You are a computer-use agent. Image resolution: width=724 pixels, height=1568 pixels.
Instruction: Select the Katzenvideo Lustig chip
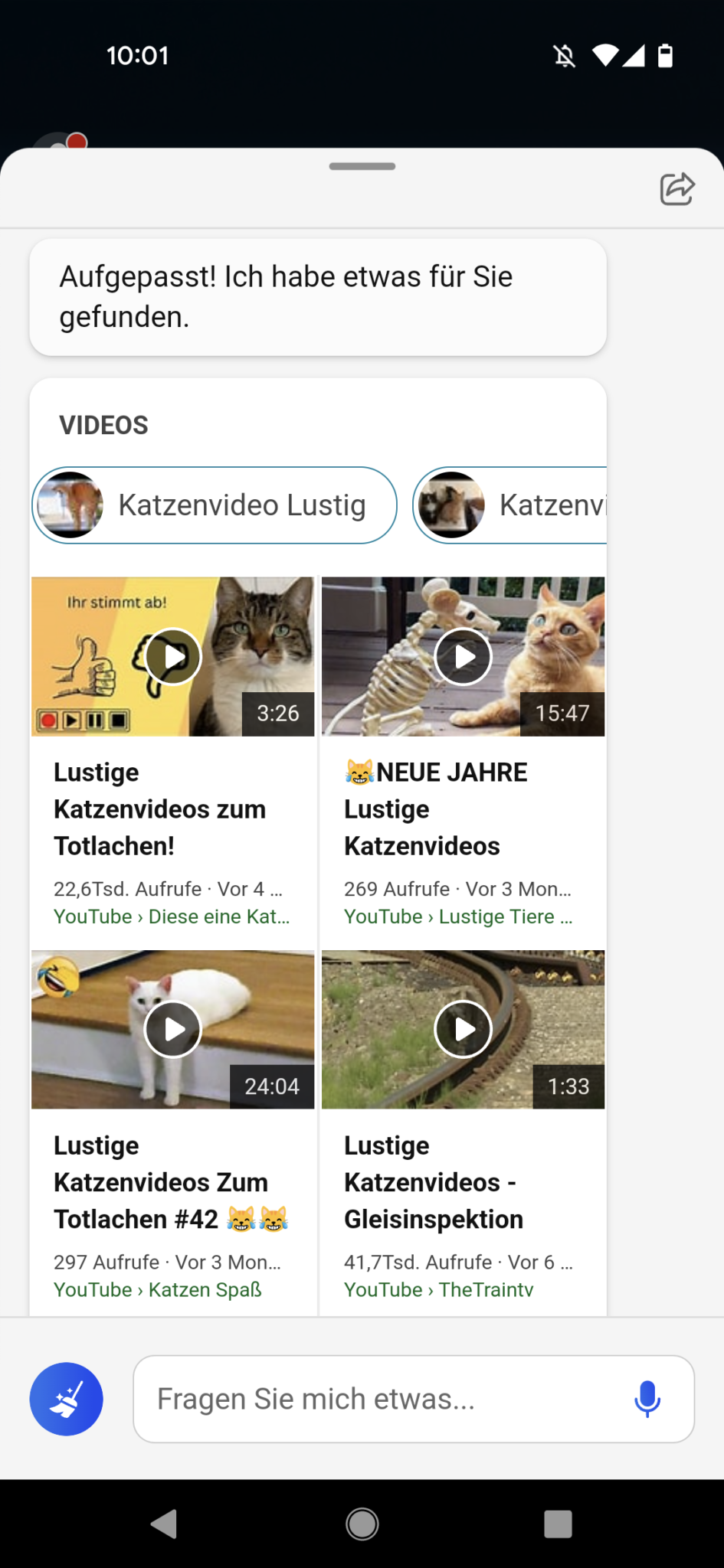click(215, 505)
